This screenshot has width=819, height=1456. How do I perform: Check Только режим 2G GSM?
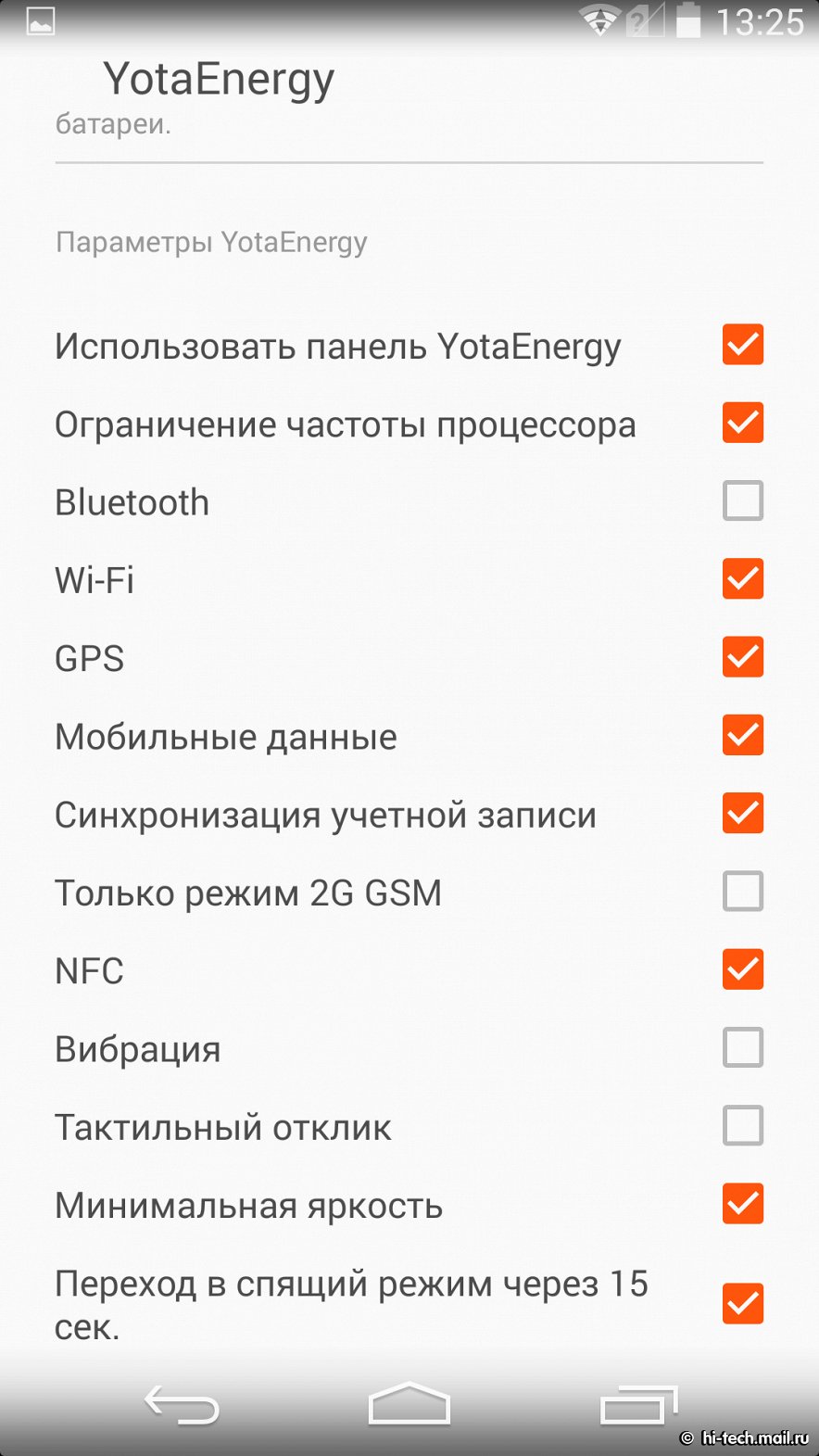742,891
